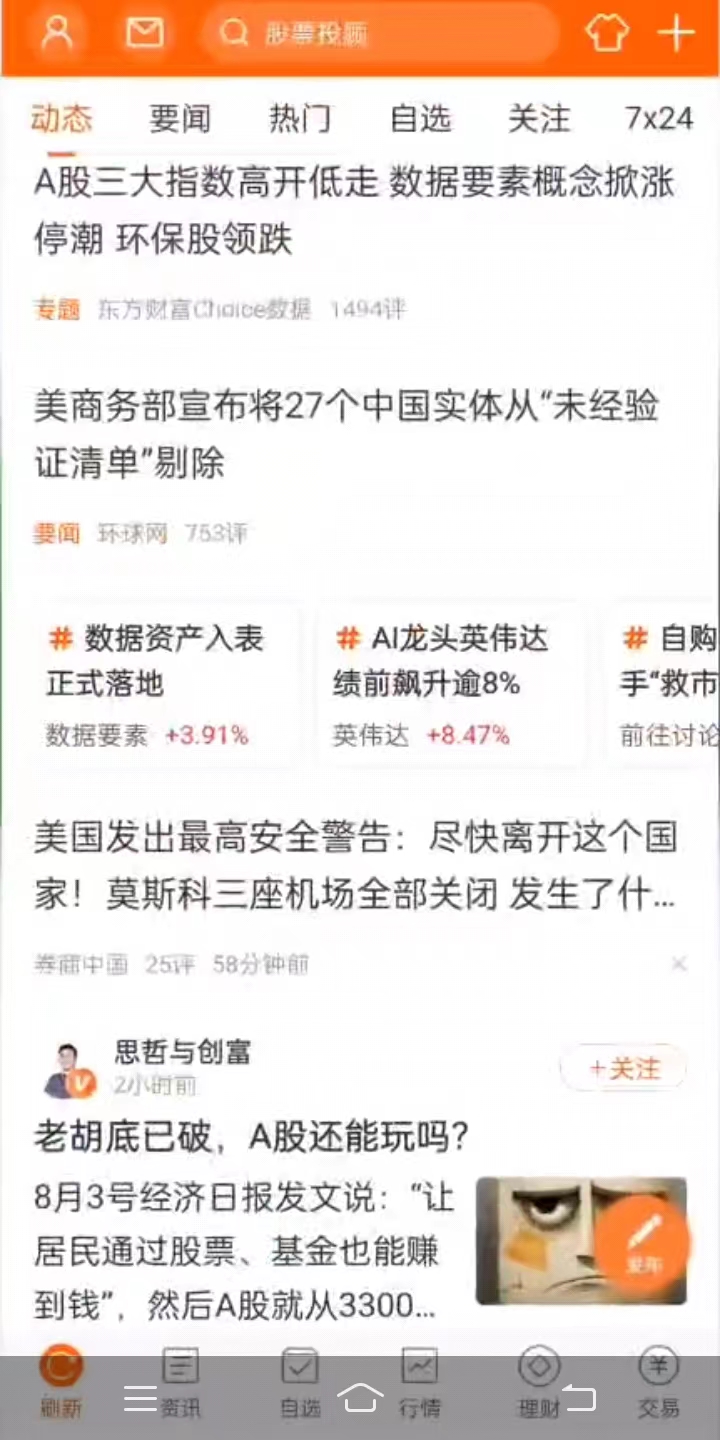Tap the search box at top
This screenshot has height=1440, width=720.
click(x=380, y=34)
